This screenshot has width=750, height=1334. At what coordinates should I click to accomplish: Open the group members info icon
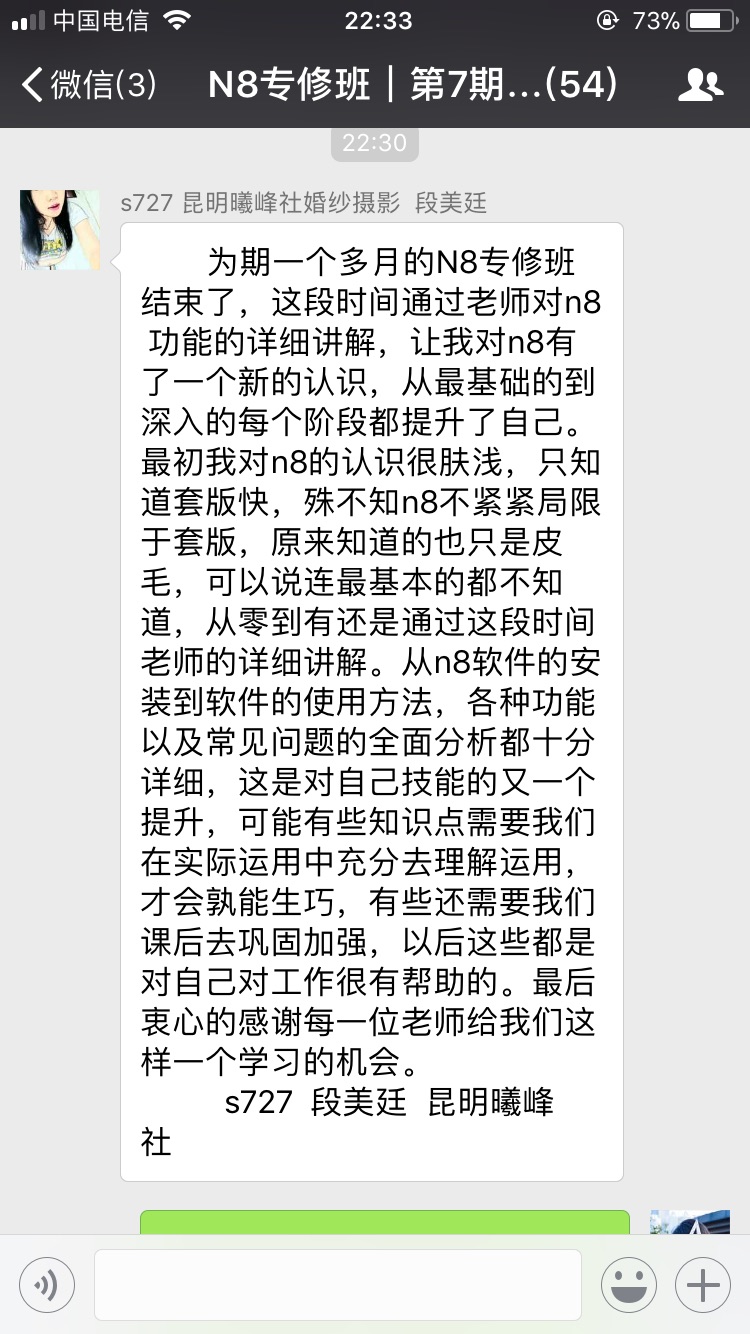pos(700,85)
